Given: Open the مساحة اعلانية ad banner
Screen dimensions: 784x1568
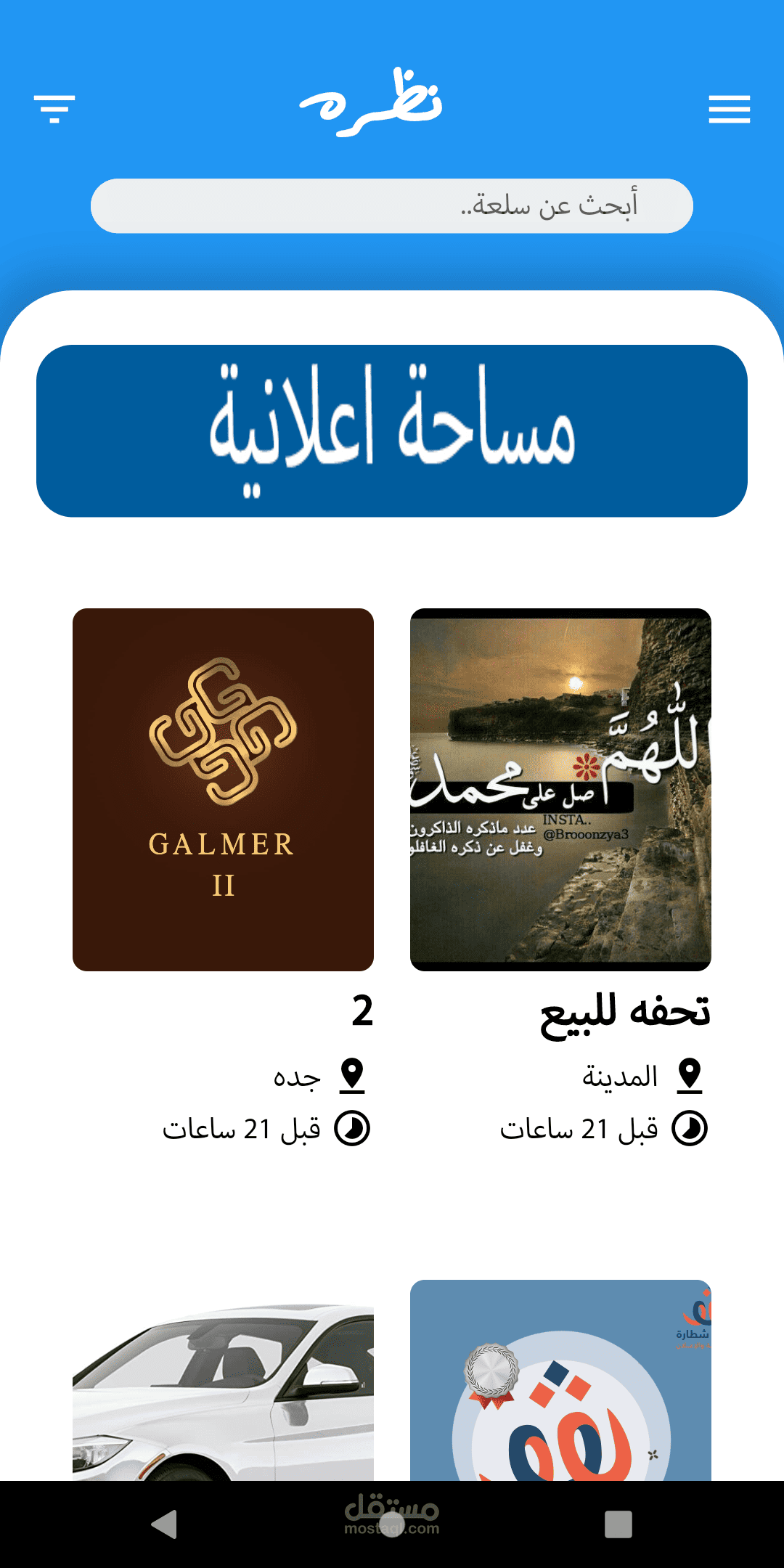Looking at the screenshot, I should tap(392, 431).
